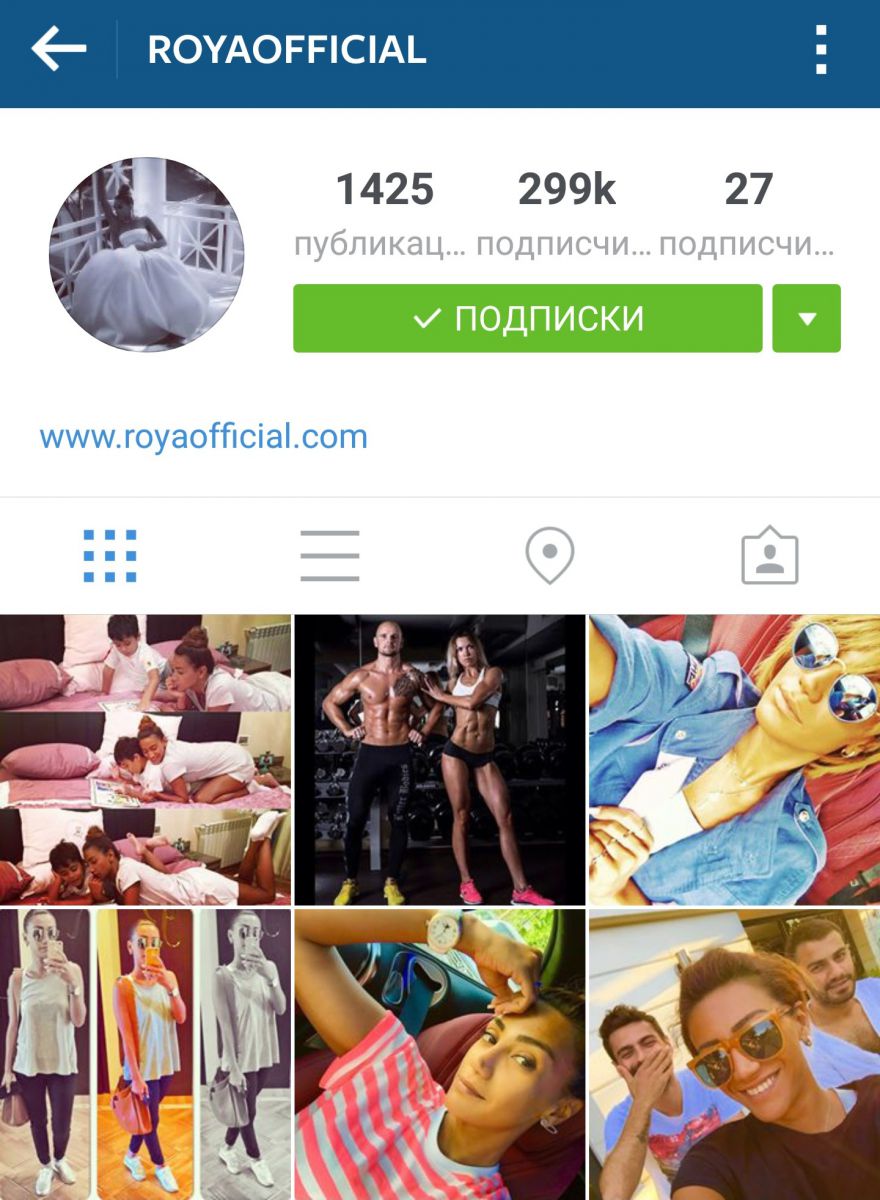Open the denim shirt mirrored sunglasses selfie
Screen dimensions: 880x1200
[x=734, y=760]
